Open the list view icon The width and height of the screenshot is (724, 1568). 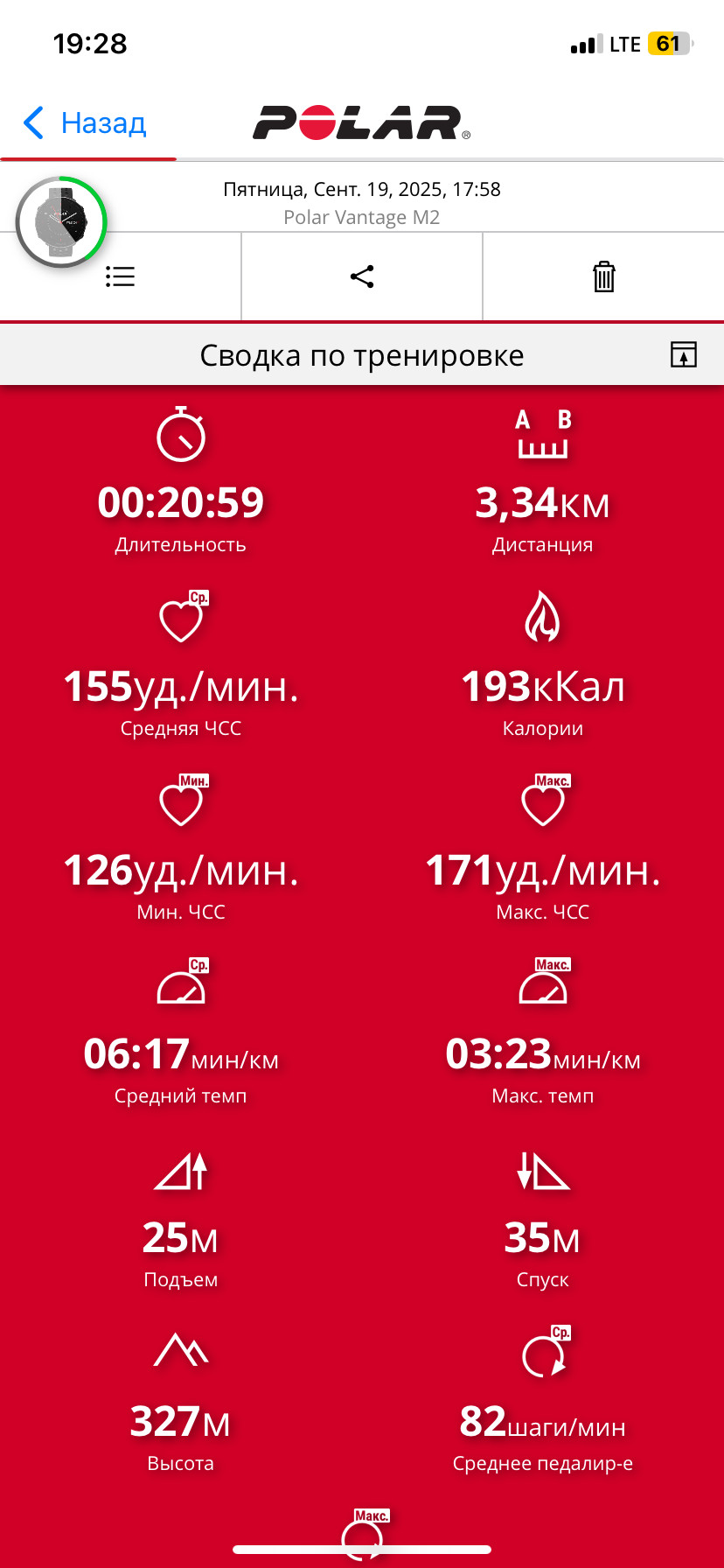[120, 276]
